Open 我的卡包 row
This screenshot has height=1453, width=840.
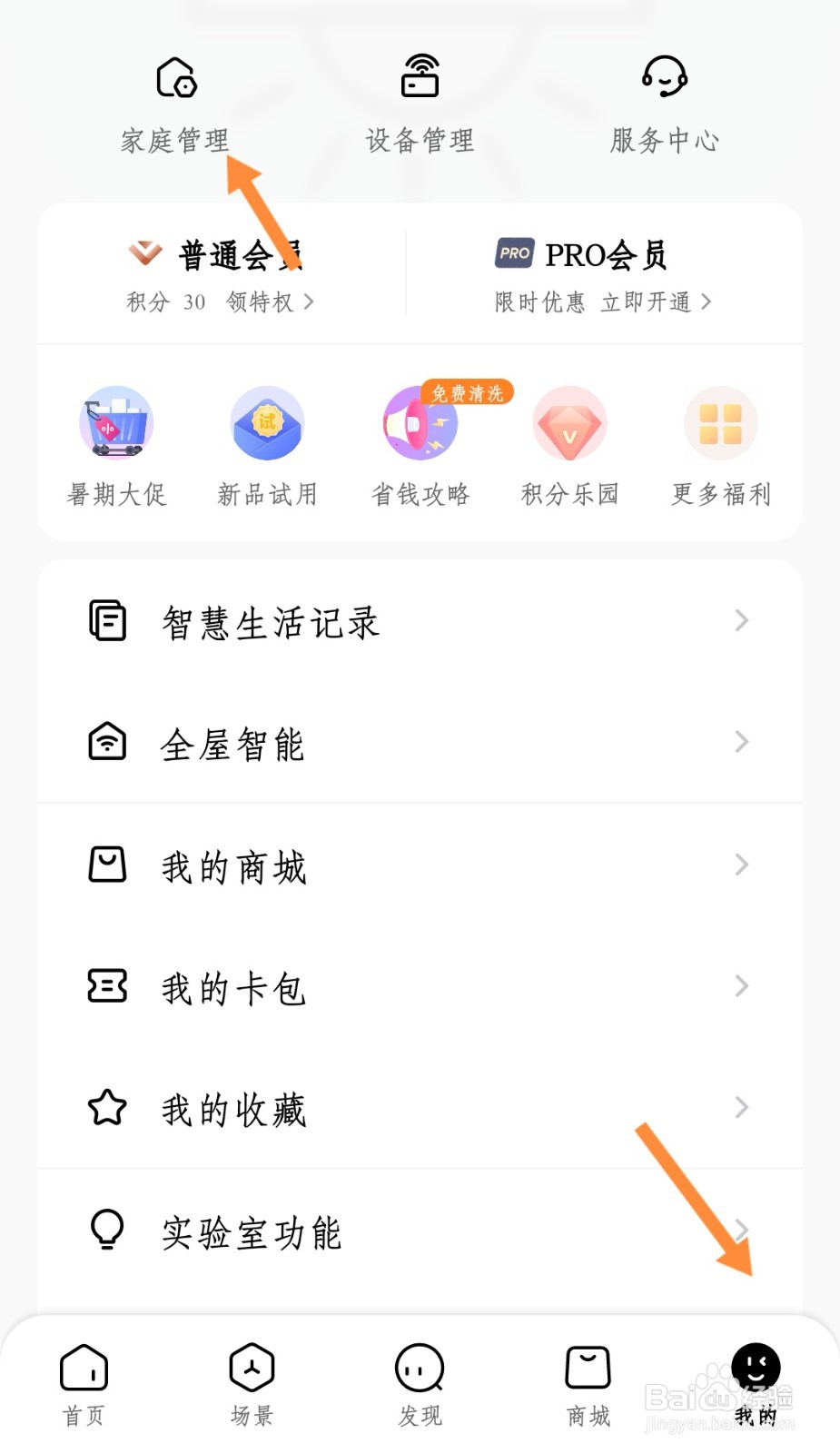click(x=420, y=986)
